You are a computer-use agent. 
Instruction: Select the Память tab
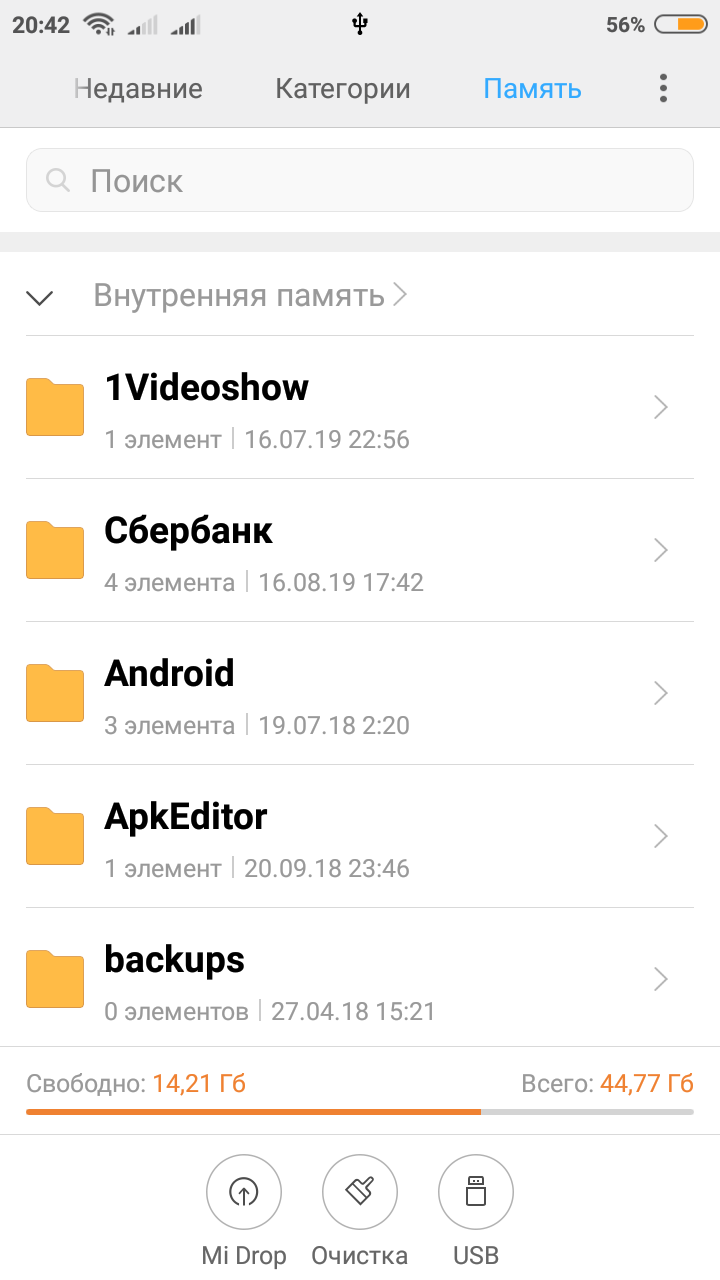(x=532, y=88)
